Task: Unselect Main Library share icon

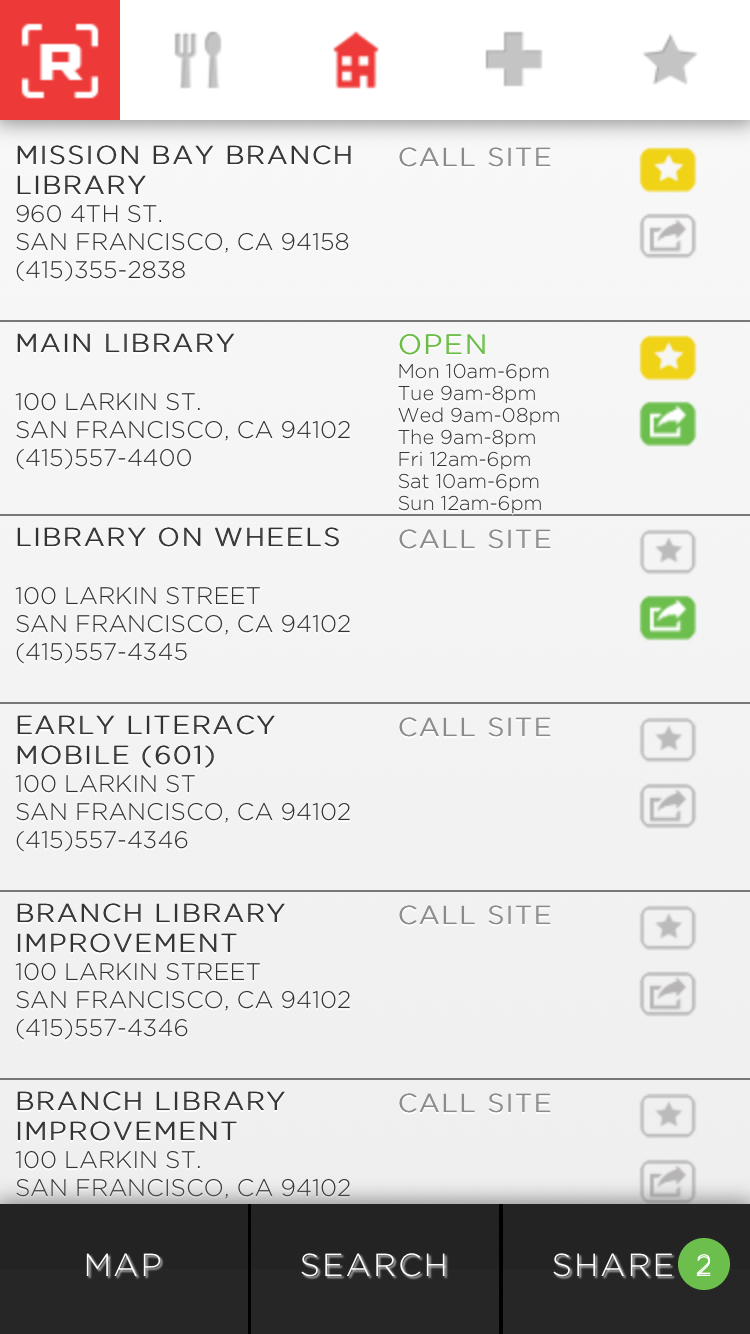Action: [668, 425]
